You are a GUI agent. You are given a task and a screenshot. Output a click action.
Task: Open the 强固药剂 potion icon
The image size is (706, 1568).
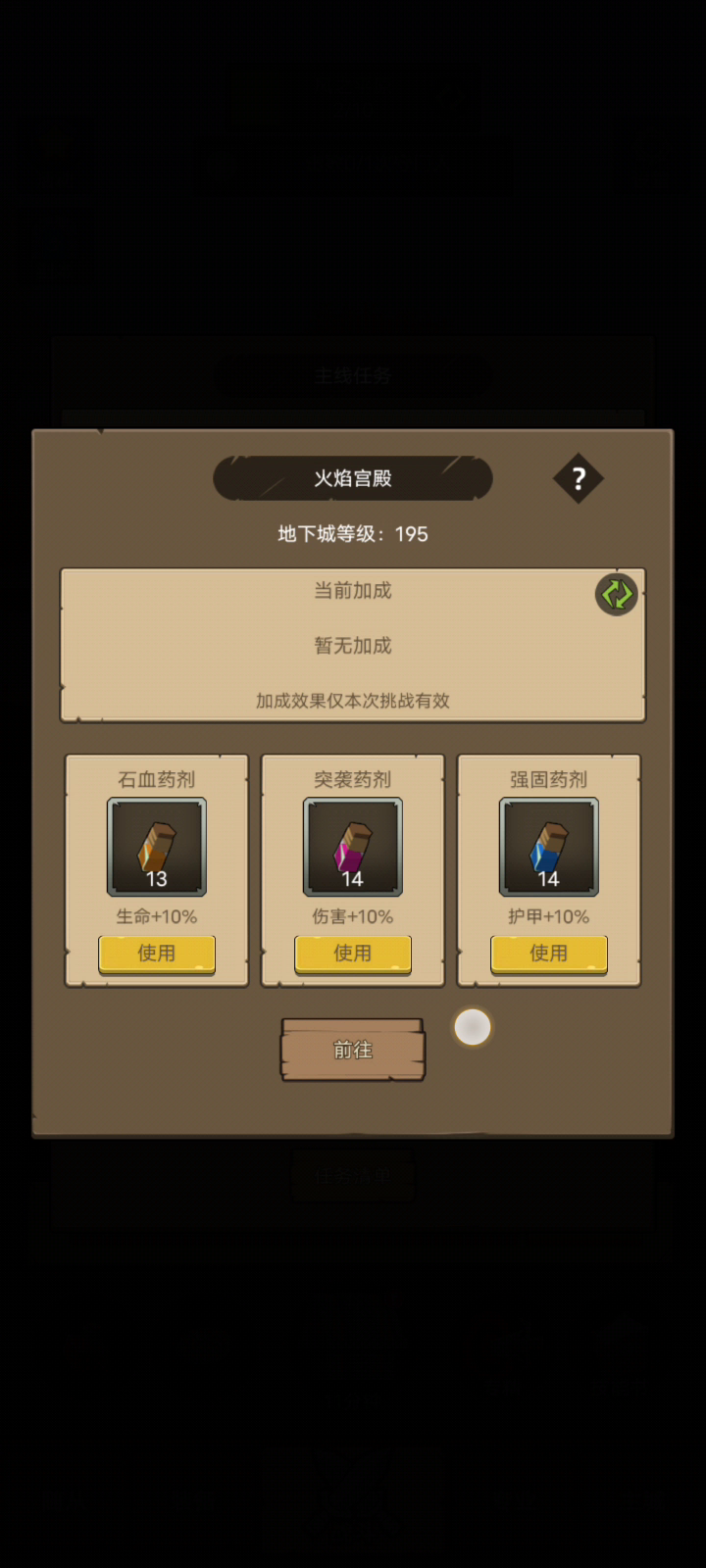[x=549, y=847]
